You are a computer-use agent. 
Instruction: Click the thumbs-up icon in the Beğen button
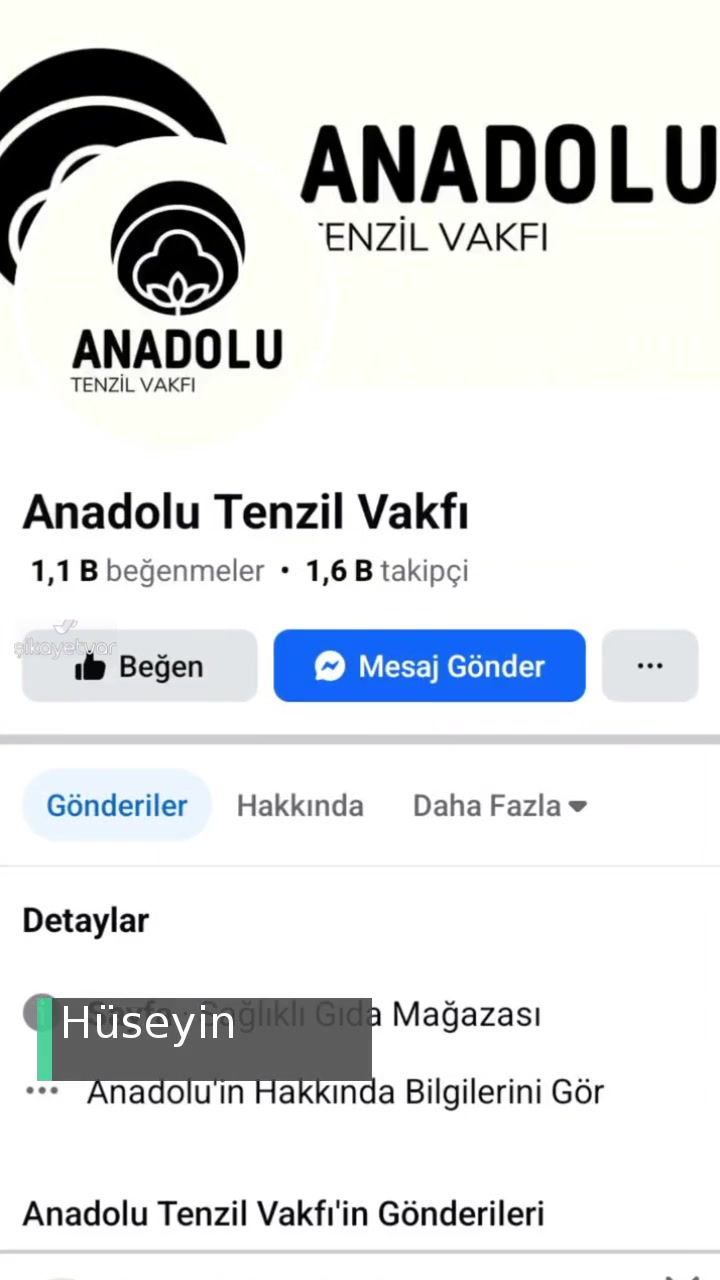click(x=91, y=667)
